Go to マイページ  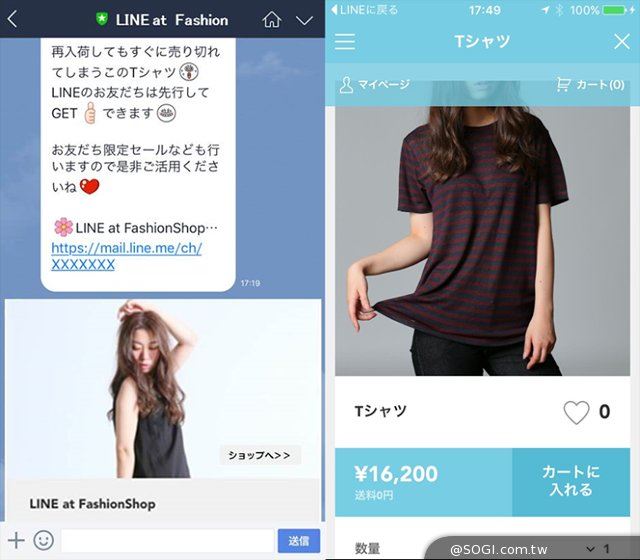(374, 85)
